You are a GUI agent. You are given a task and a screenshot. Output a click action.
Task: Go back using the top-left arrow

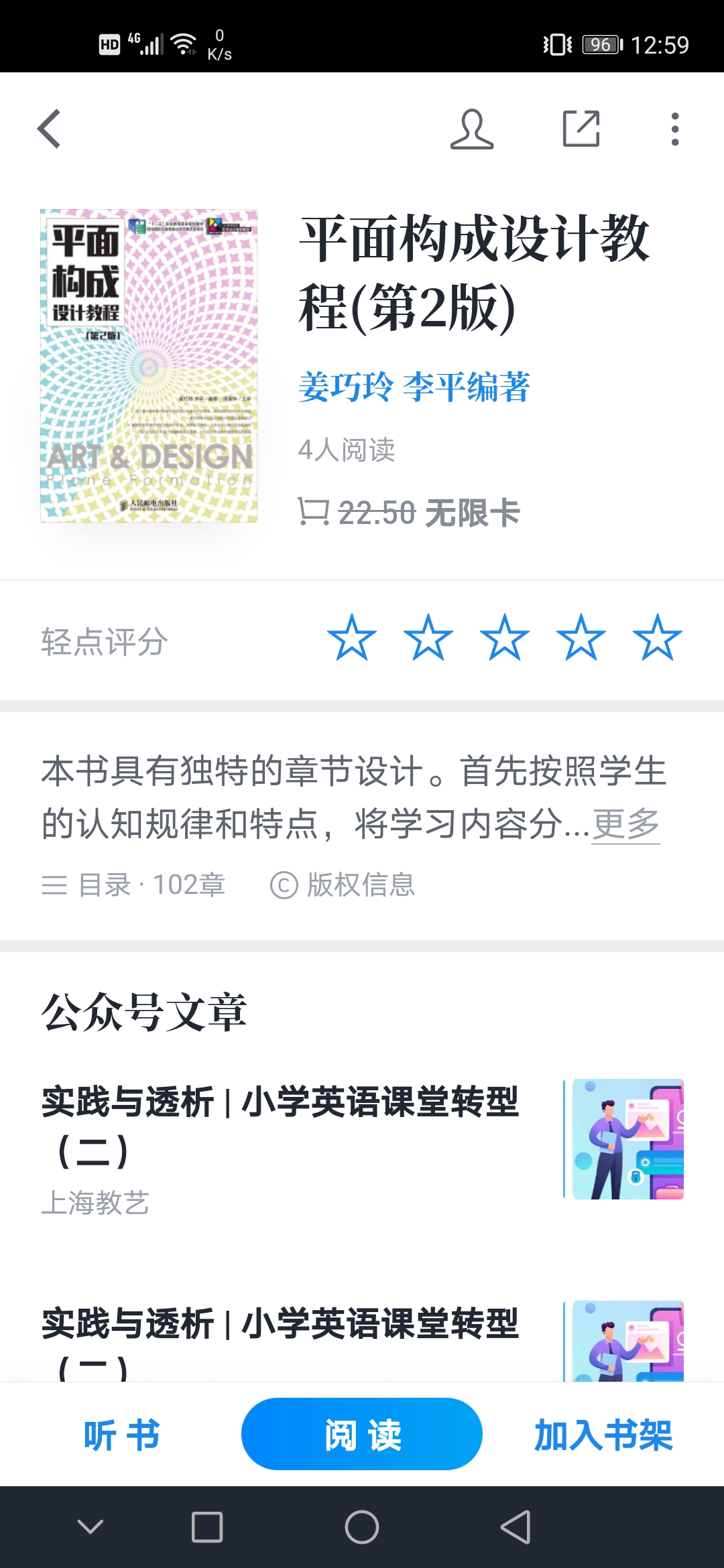coord(50,129)
